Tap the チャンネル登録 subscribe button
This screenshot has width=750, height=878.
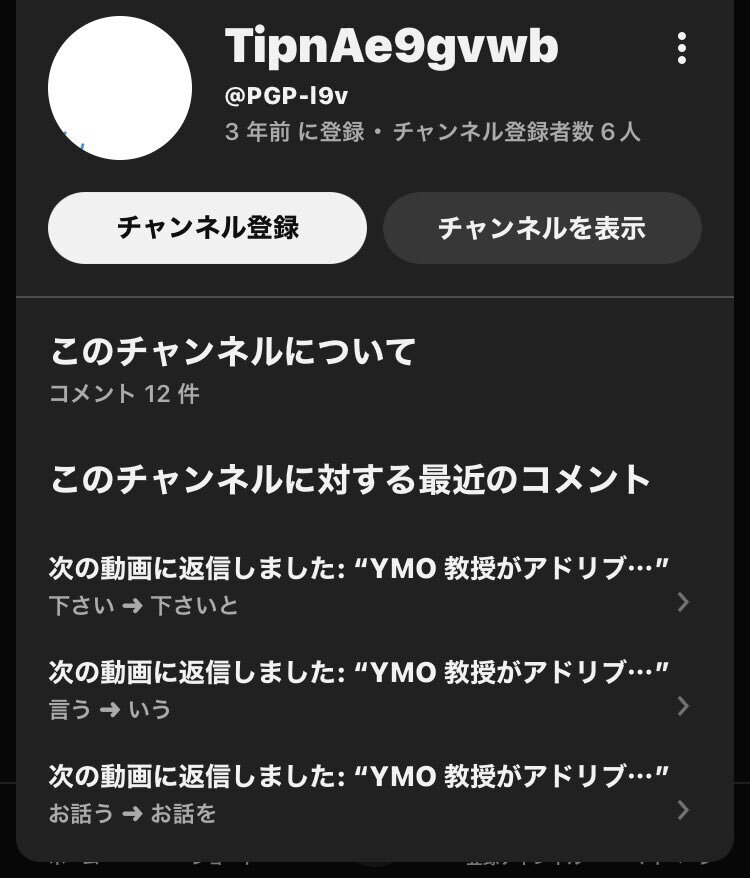click(x=207, y=228)
